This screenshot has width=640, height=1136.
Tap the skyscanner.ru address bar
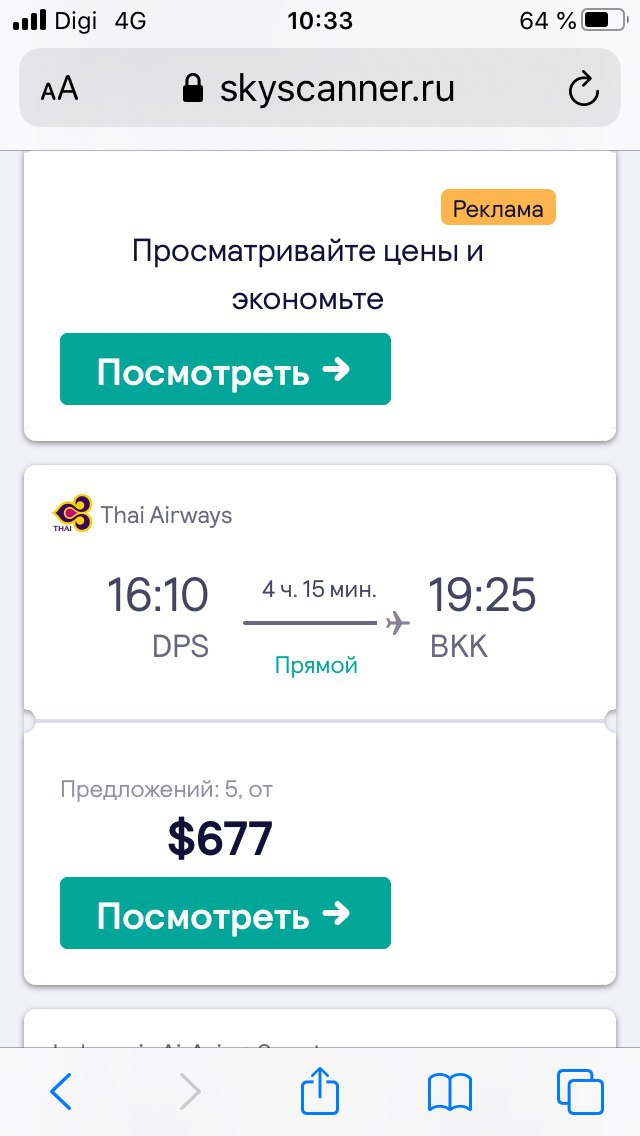coord(320,88)
